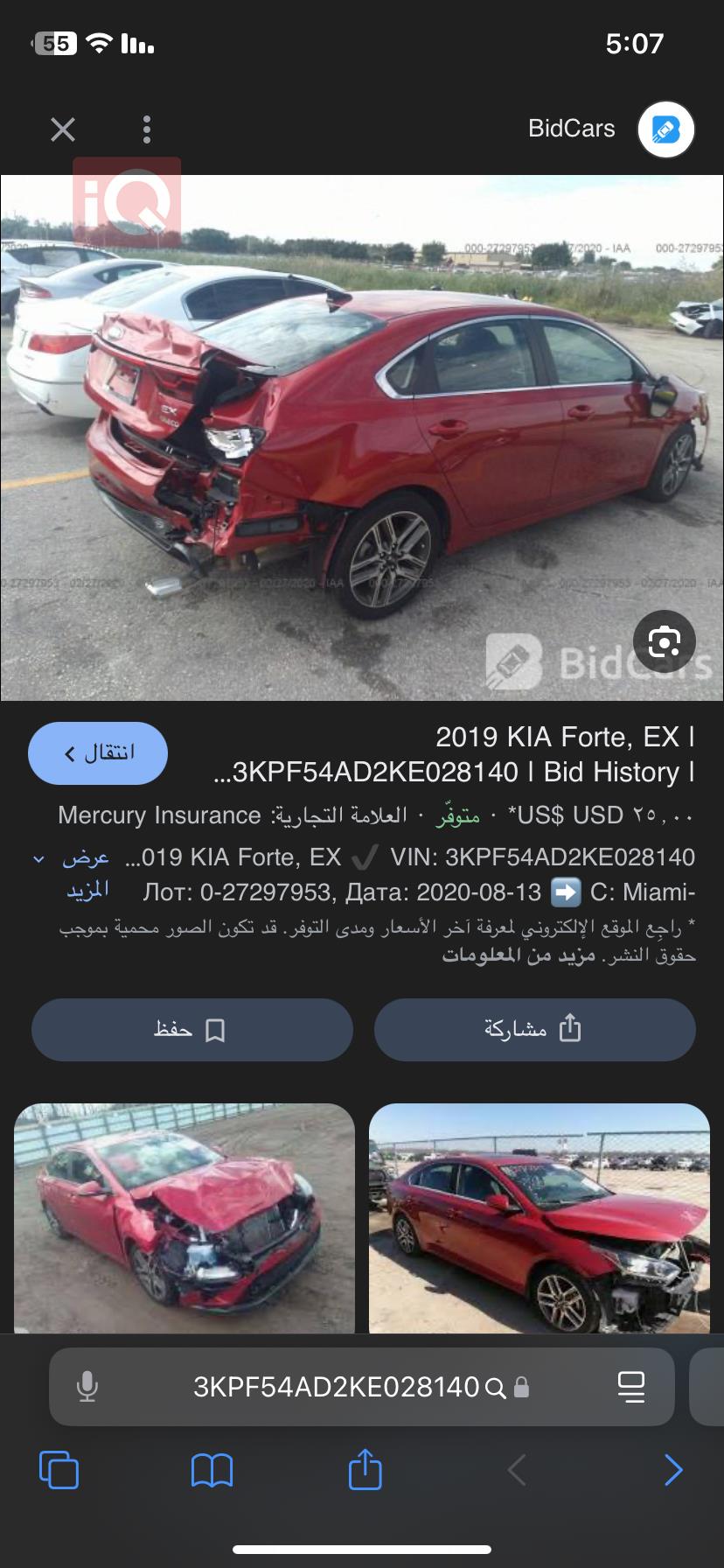Tap the microphone for voice search
724x1568 pixels.
[x=87, y=1387]
